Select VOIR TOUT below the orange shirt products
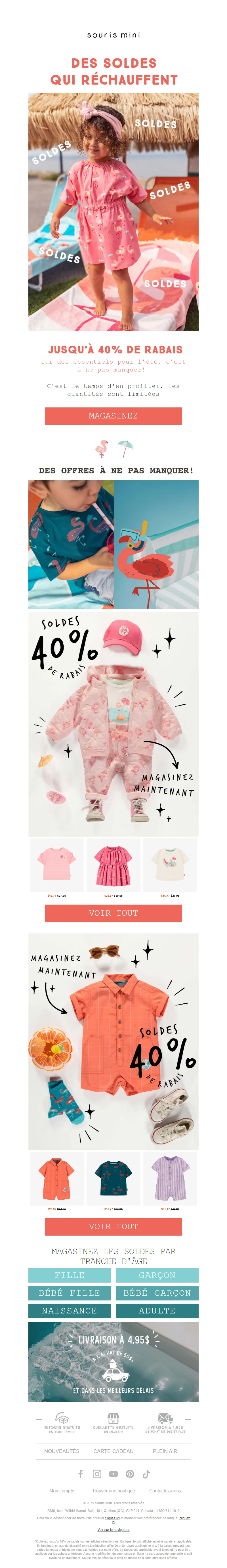The height and width of the screenshot is (1568, 227). tap(113, 1226)
